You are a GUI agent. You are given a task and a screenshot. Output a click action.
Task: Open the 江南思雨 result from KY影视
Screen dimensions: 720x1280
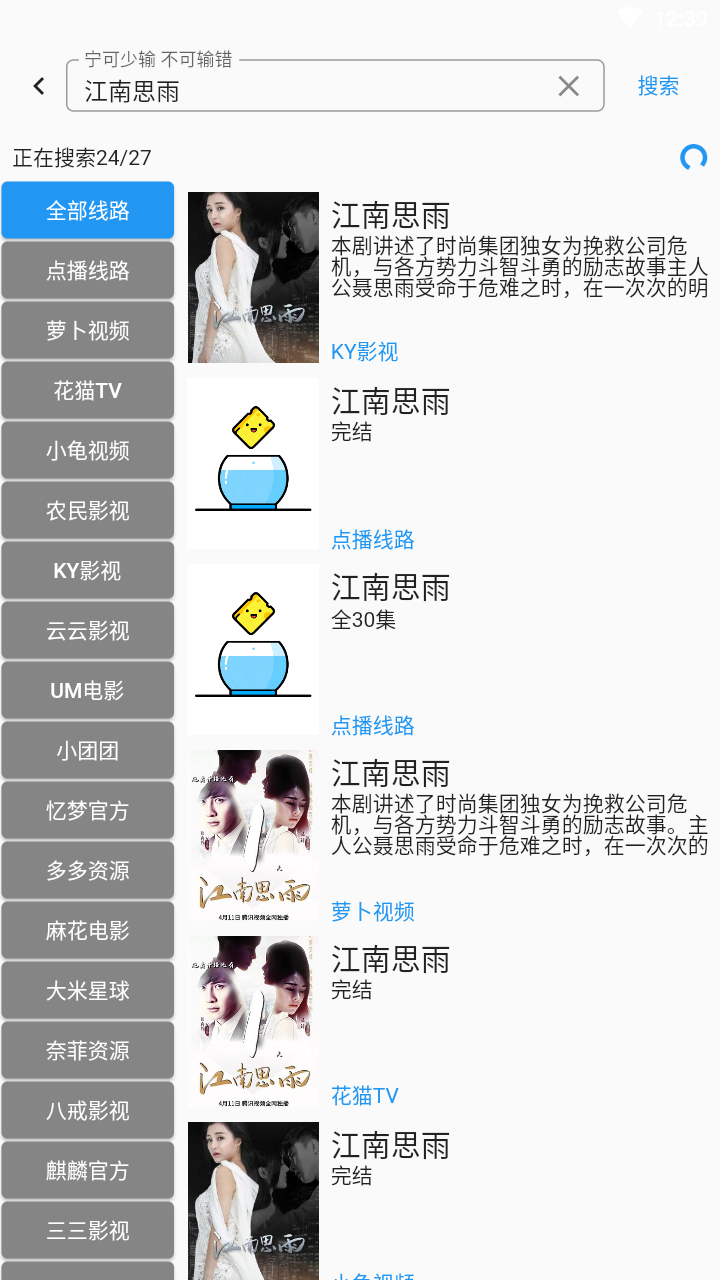pos(448,278)
